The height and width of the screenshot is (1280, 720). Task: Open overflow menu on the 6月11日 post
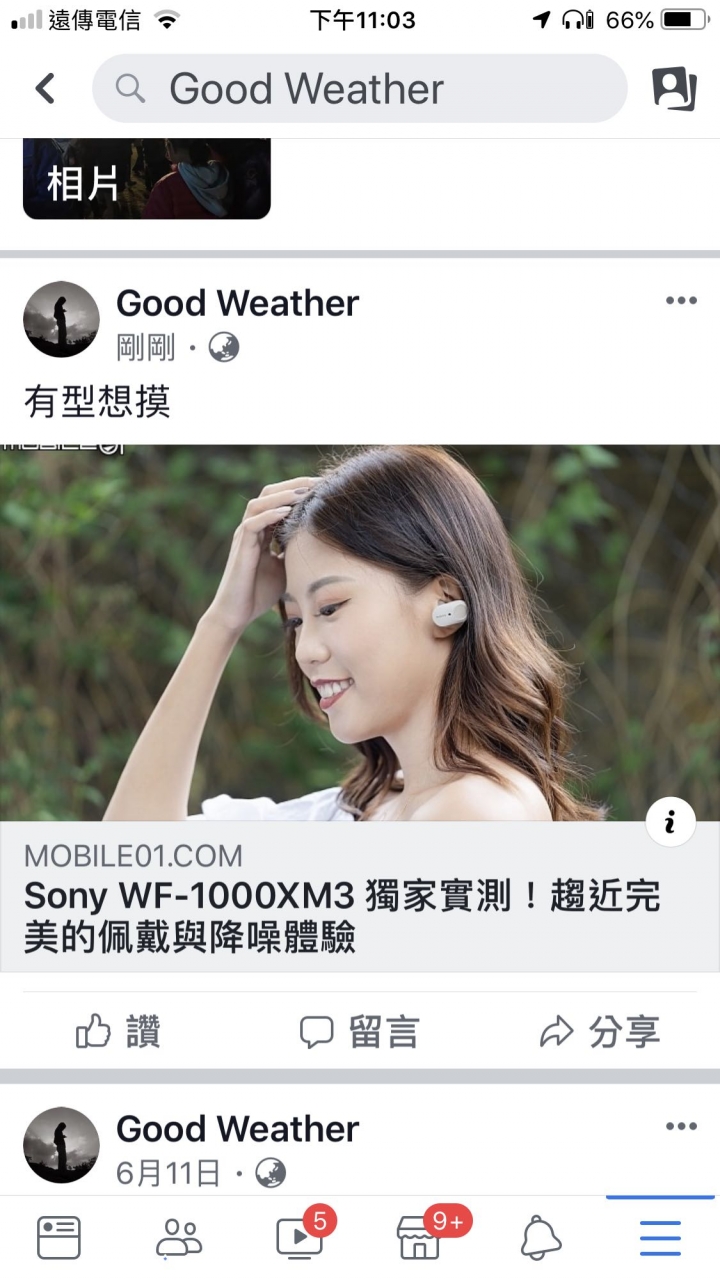click(681, 1127)
